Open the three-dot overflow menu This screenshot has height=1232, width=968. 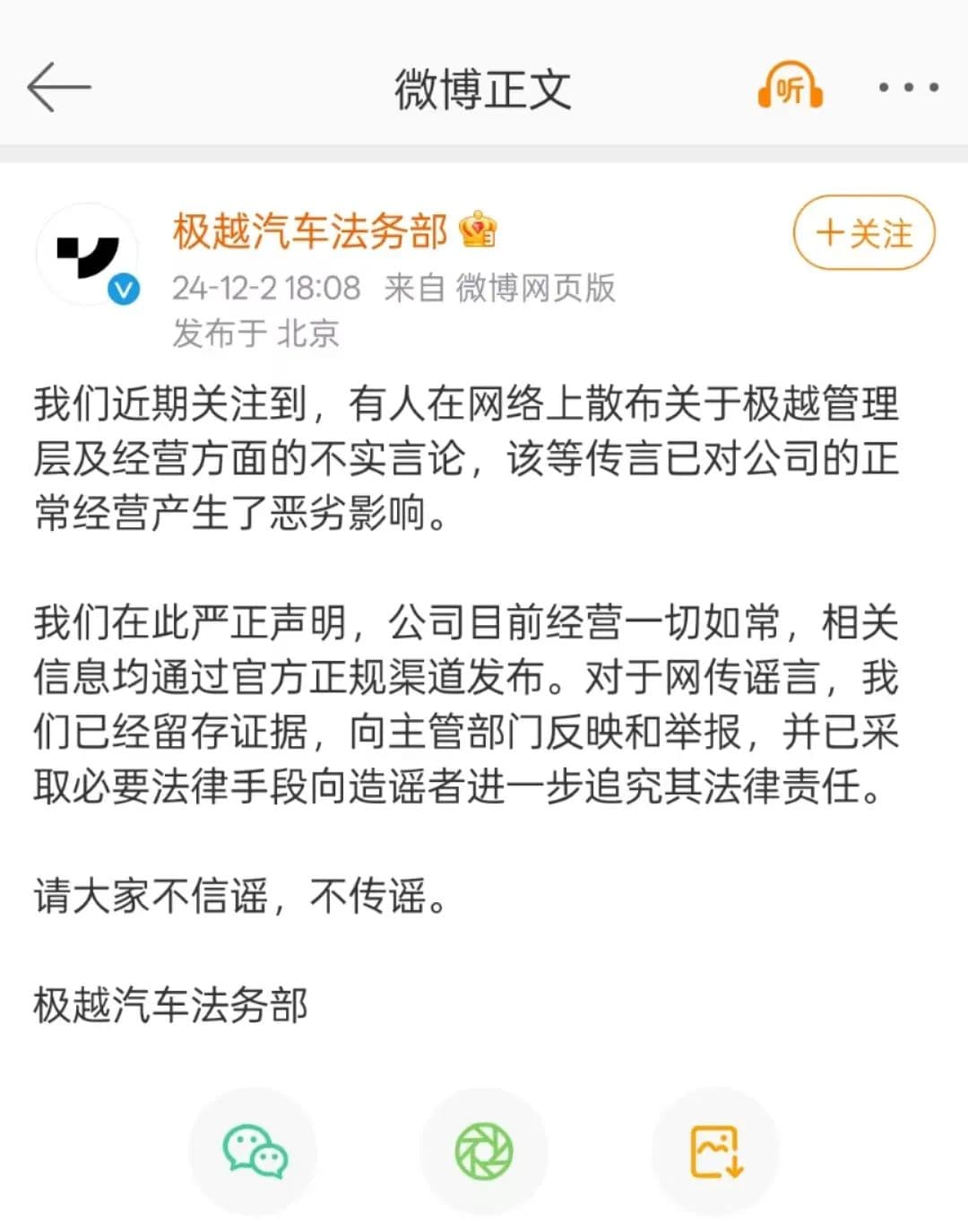908,88
